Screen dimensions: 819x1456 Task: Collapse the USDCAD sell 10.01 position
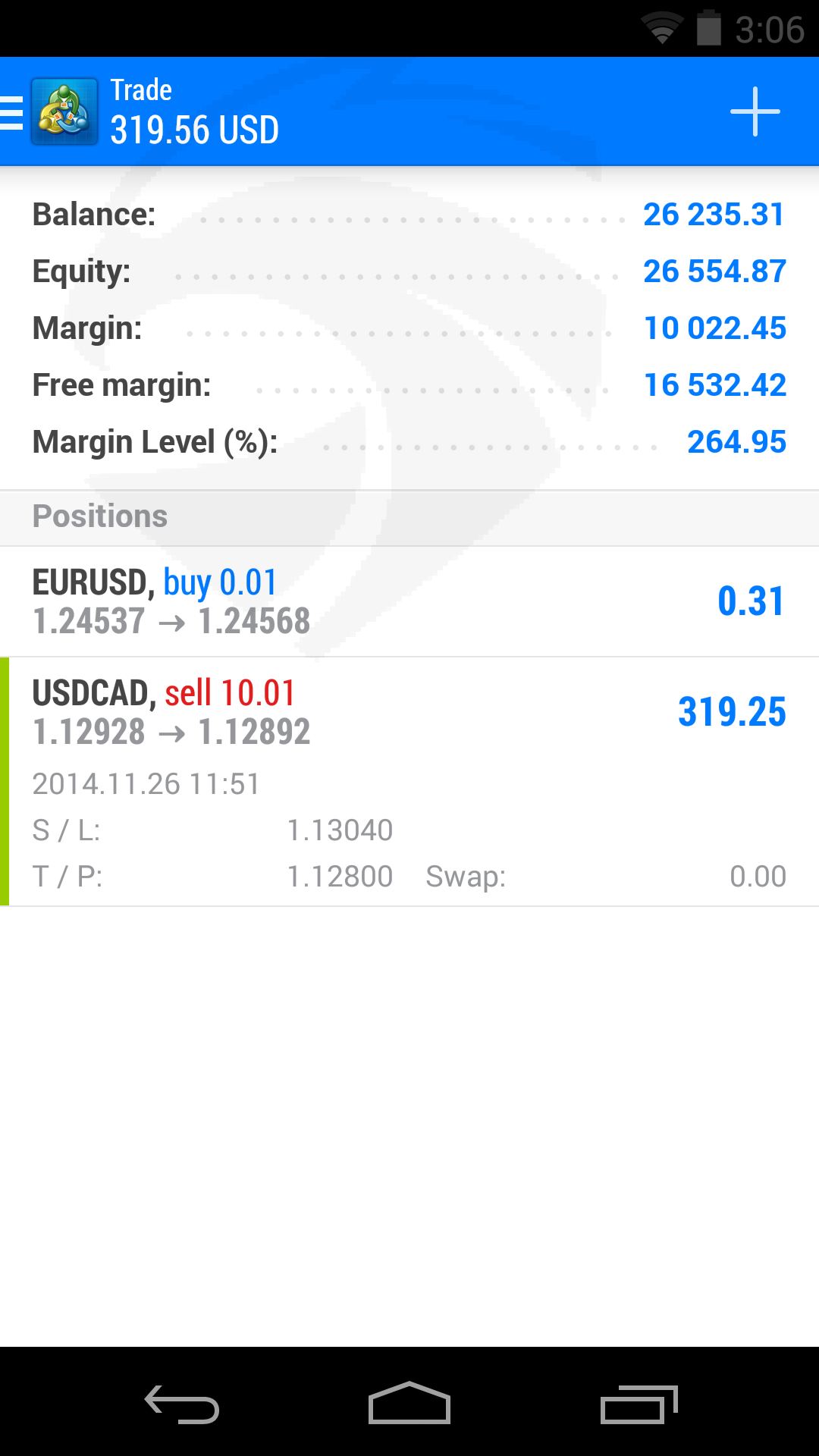(409, 782)
